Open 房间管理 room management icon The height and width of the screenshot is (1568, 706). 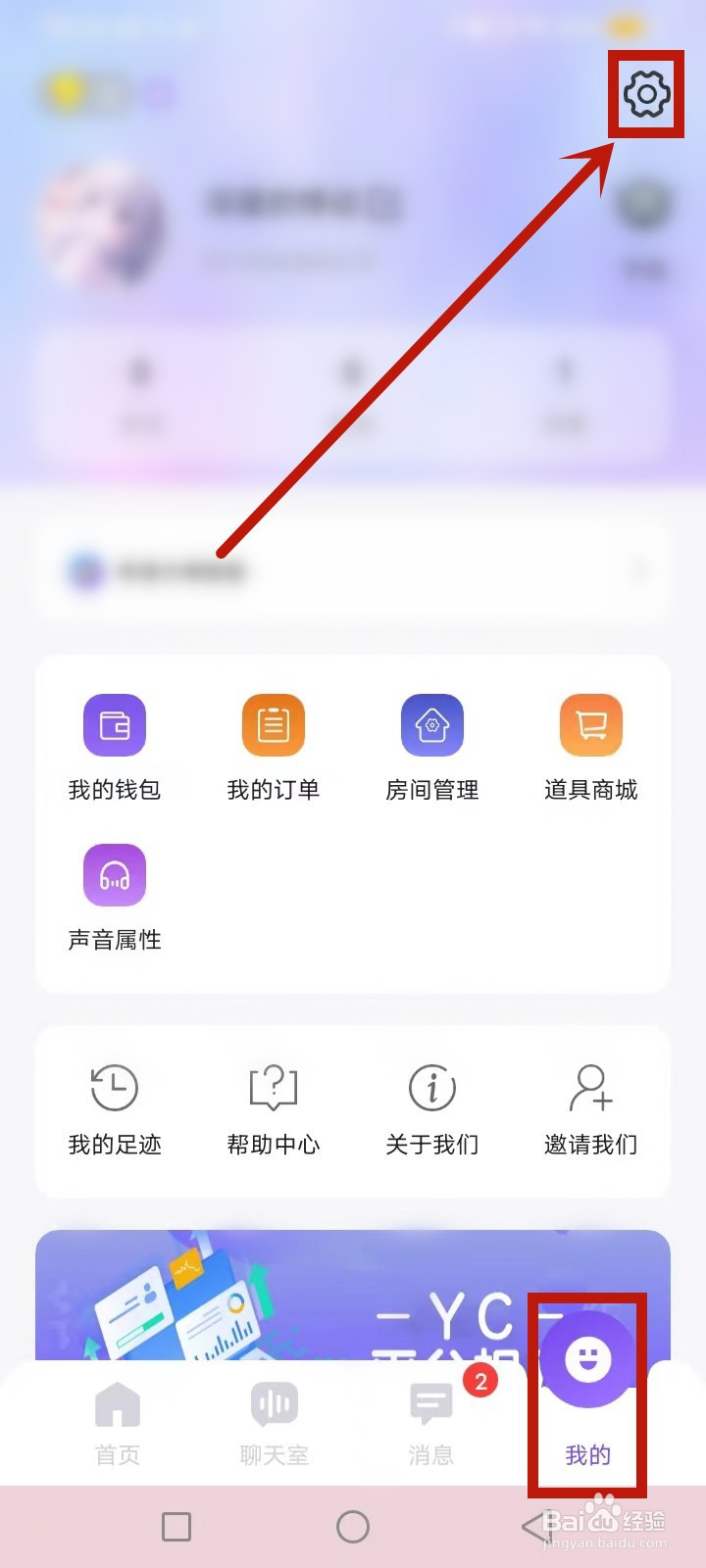point(431,725)
